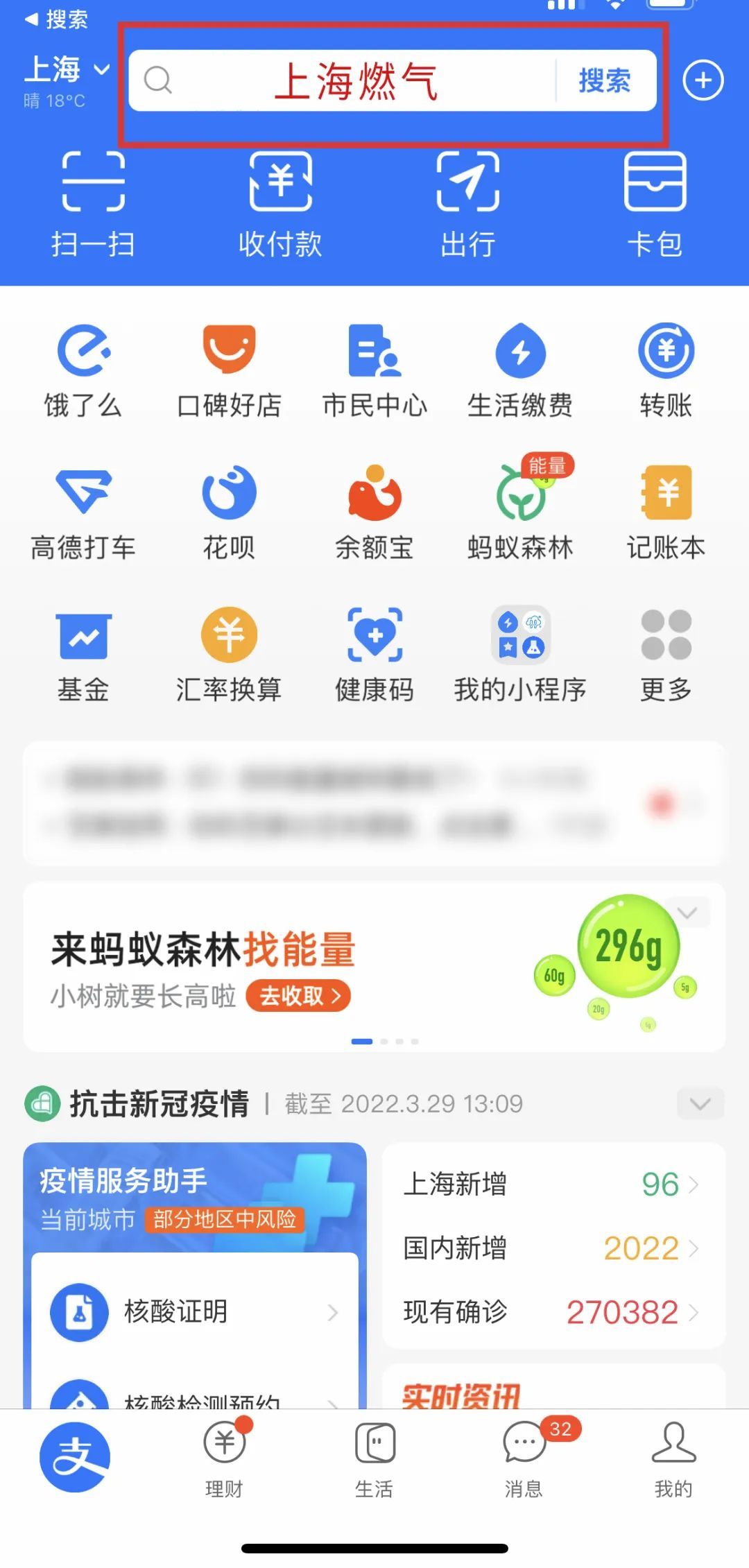The height and width of the screenshot is (1568, 749).
Task: Tap the search field showing 上海燃气
Action: pyautogui.click(x=354, y=81)
